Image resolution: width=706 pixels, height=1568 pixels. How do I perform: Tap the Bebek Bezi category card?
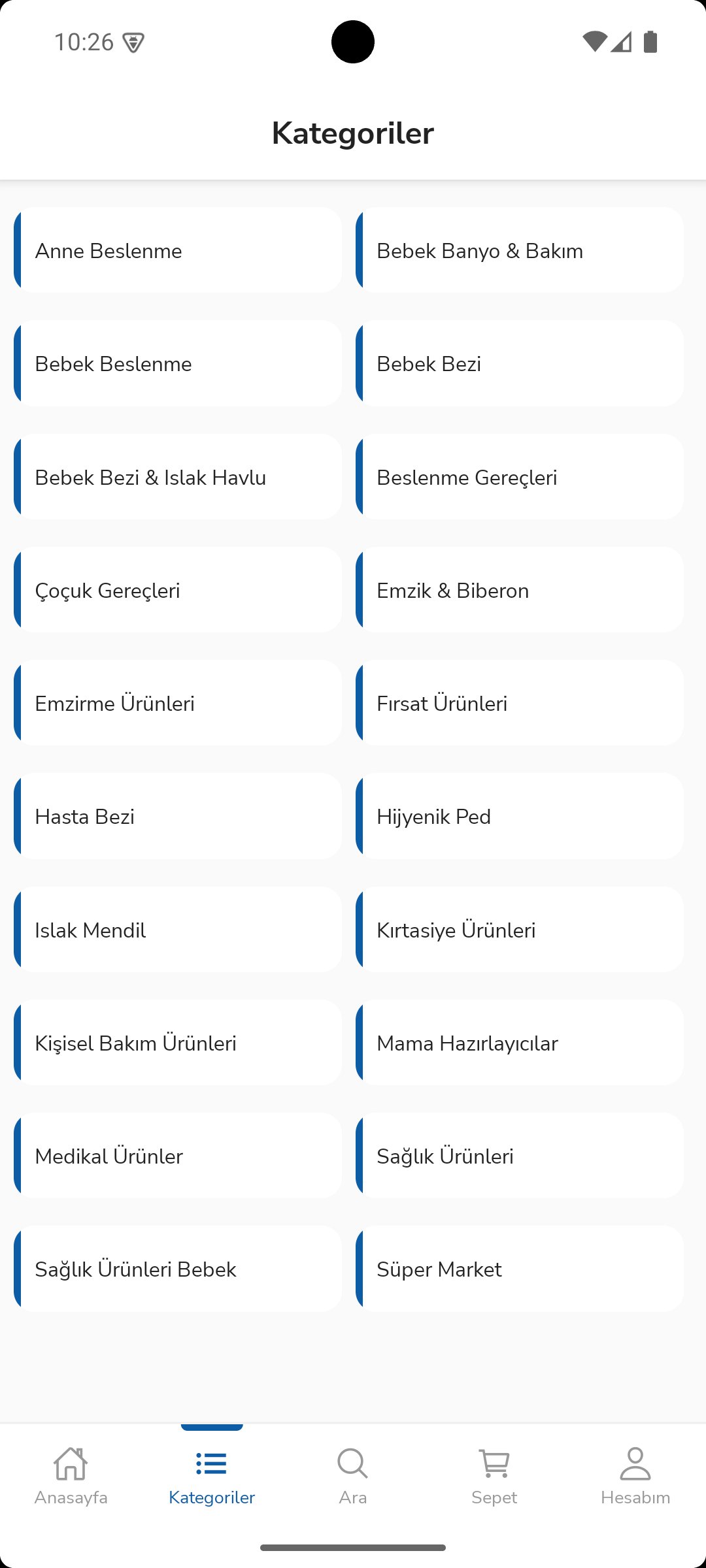point(520,363)
